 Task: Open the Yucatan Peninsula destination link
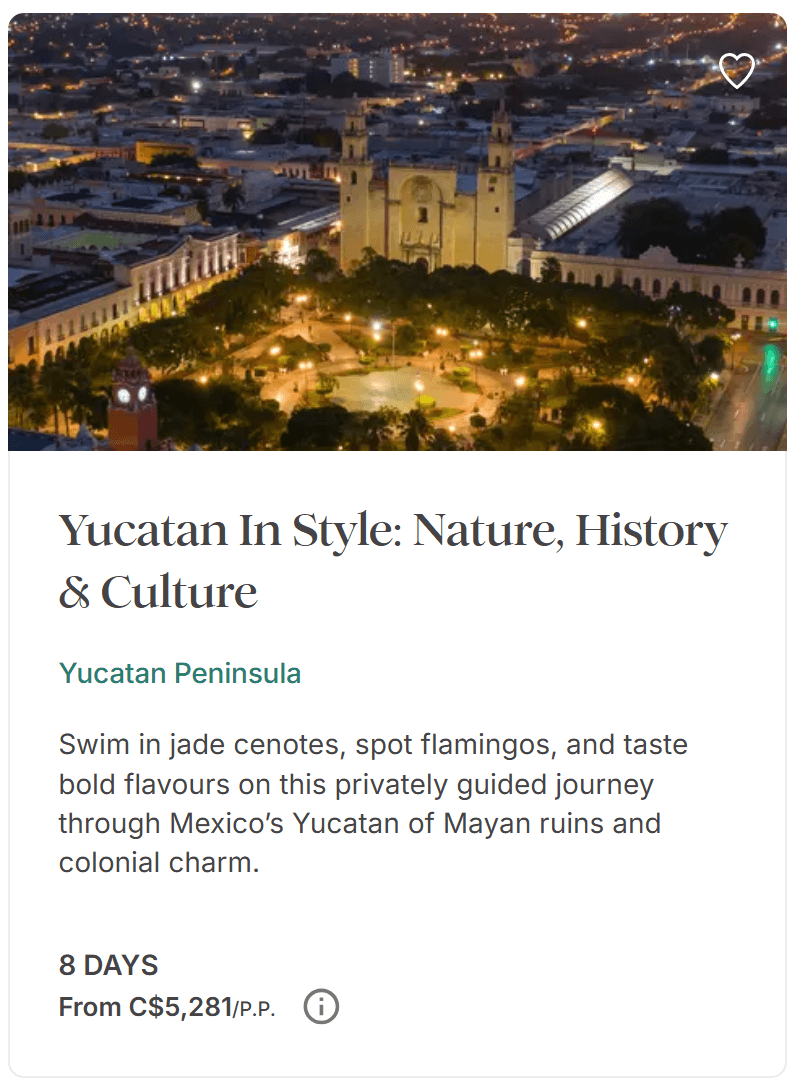pos(180,673)
